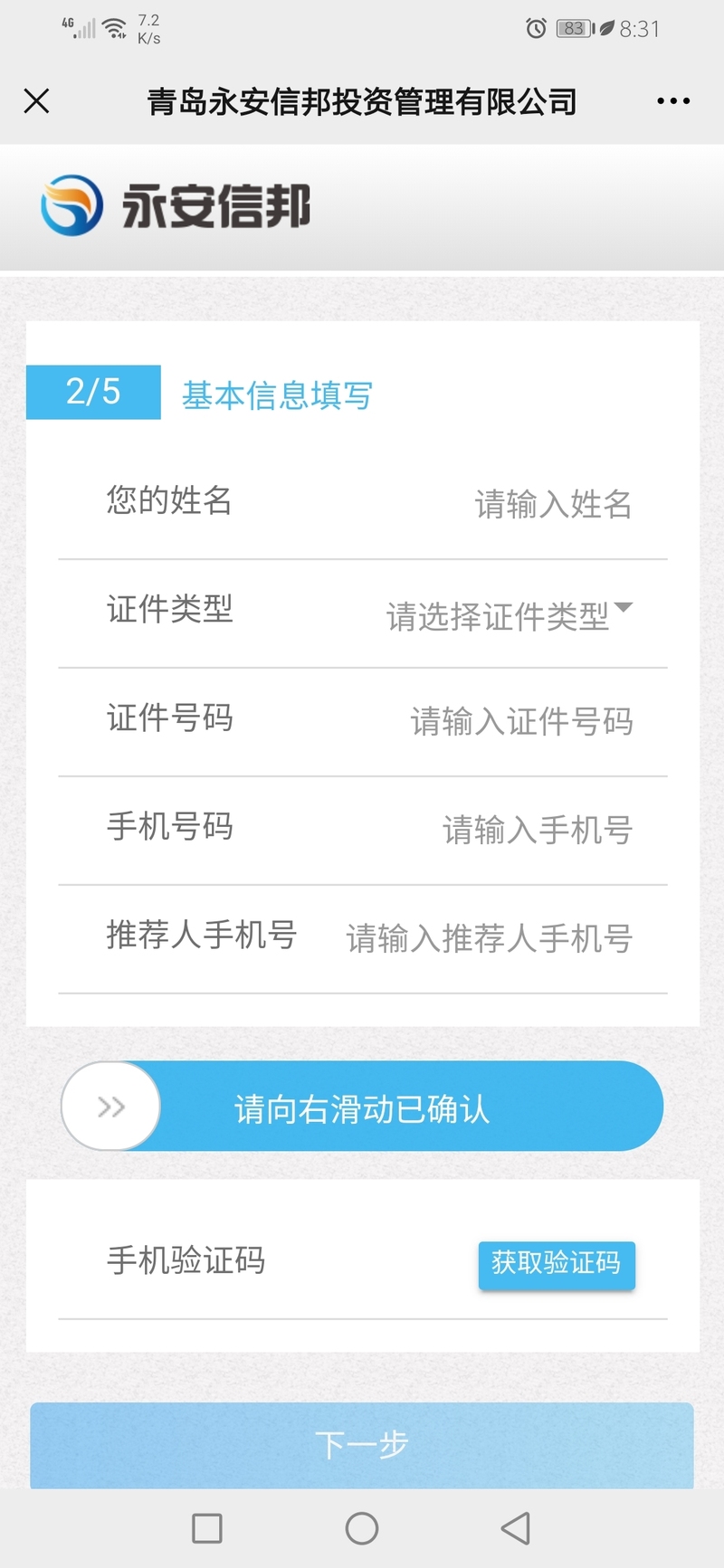724x1568 pixels.
Task: Open the three-dot overflow menu
Action: [x=673, y=101]
